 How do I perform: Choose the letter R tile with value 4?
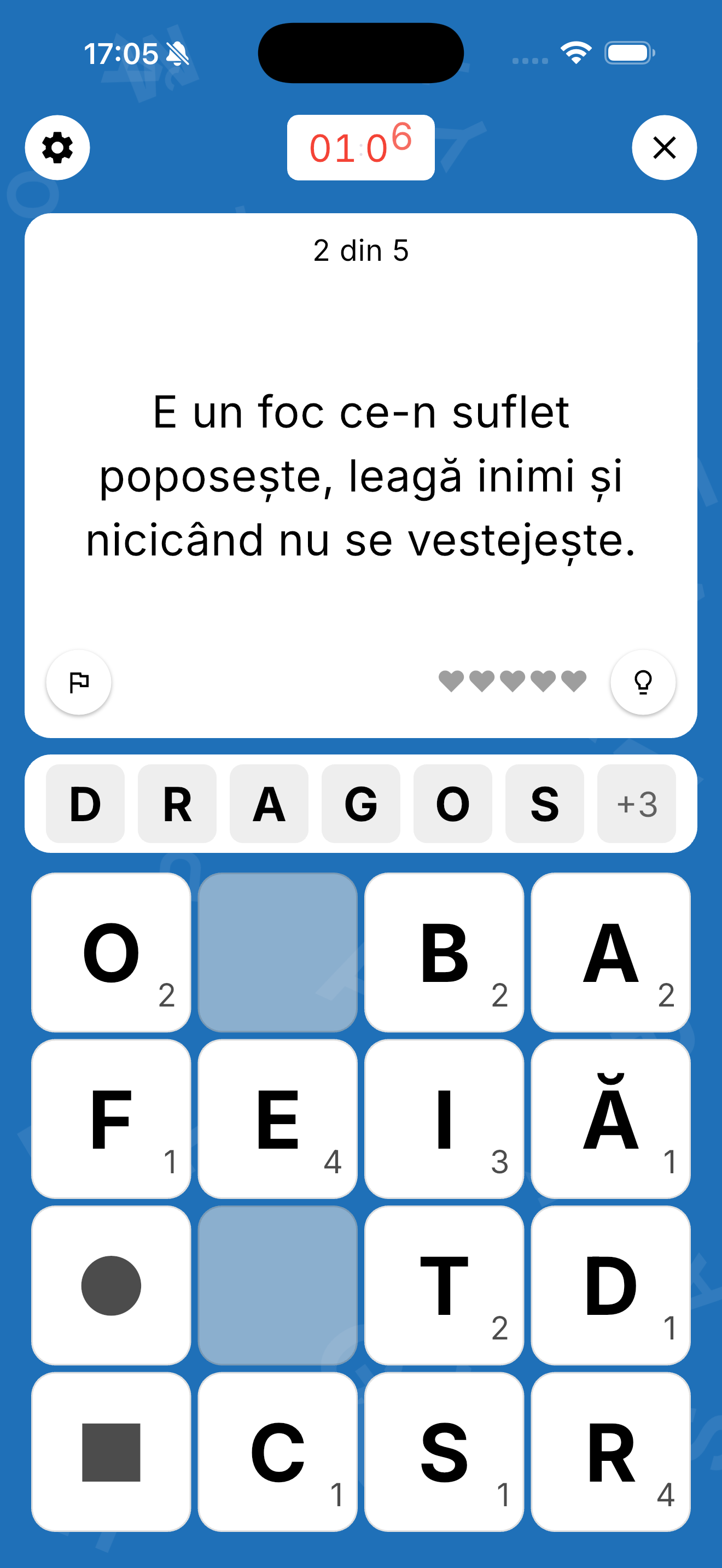610,1452
